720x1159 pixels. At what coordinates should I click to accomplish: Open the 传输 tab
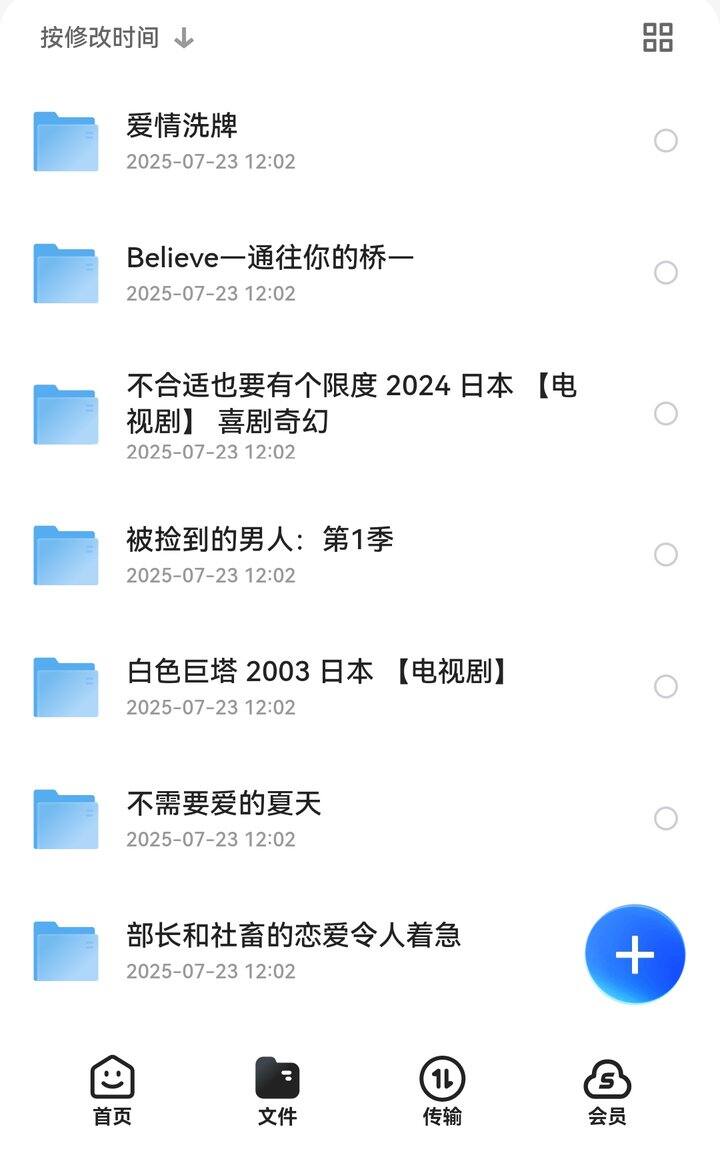click(442, 1090)
